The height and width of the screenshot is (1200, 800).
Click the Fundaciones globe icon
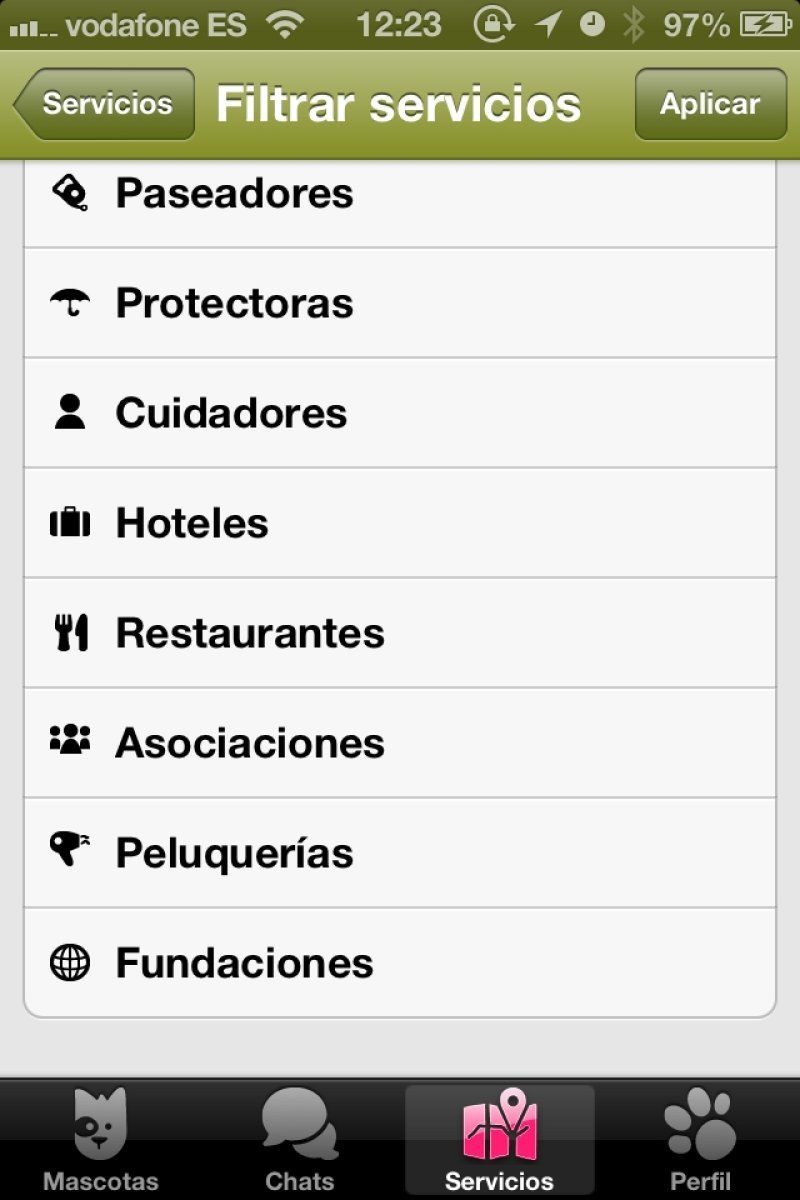click(x=70, y=963)
